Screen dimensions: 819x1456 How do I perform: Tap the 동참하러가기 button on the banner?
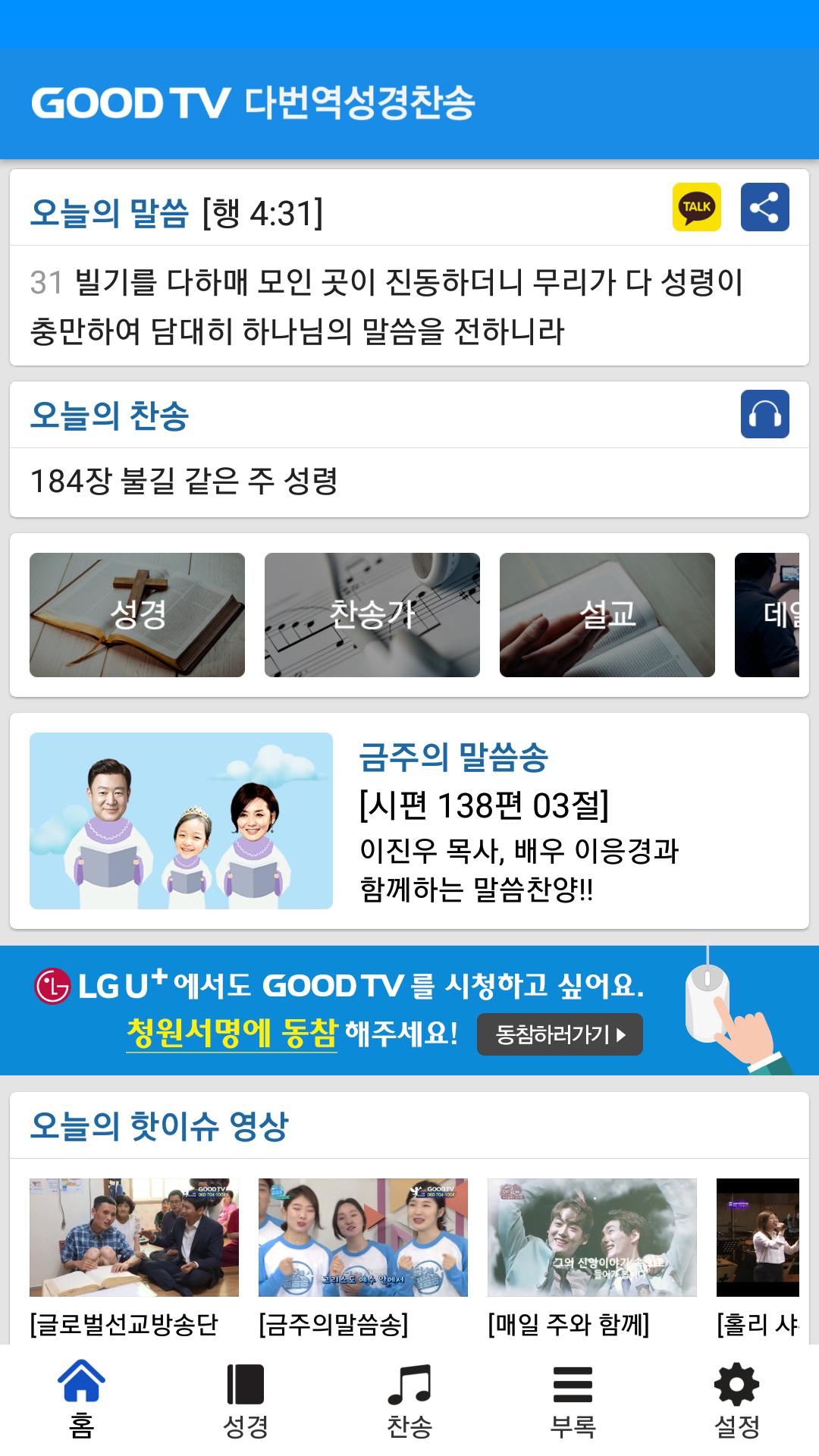coord(560,1034)
